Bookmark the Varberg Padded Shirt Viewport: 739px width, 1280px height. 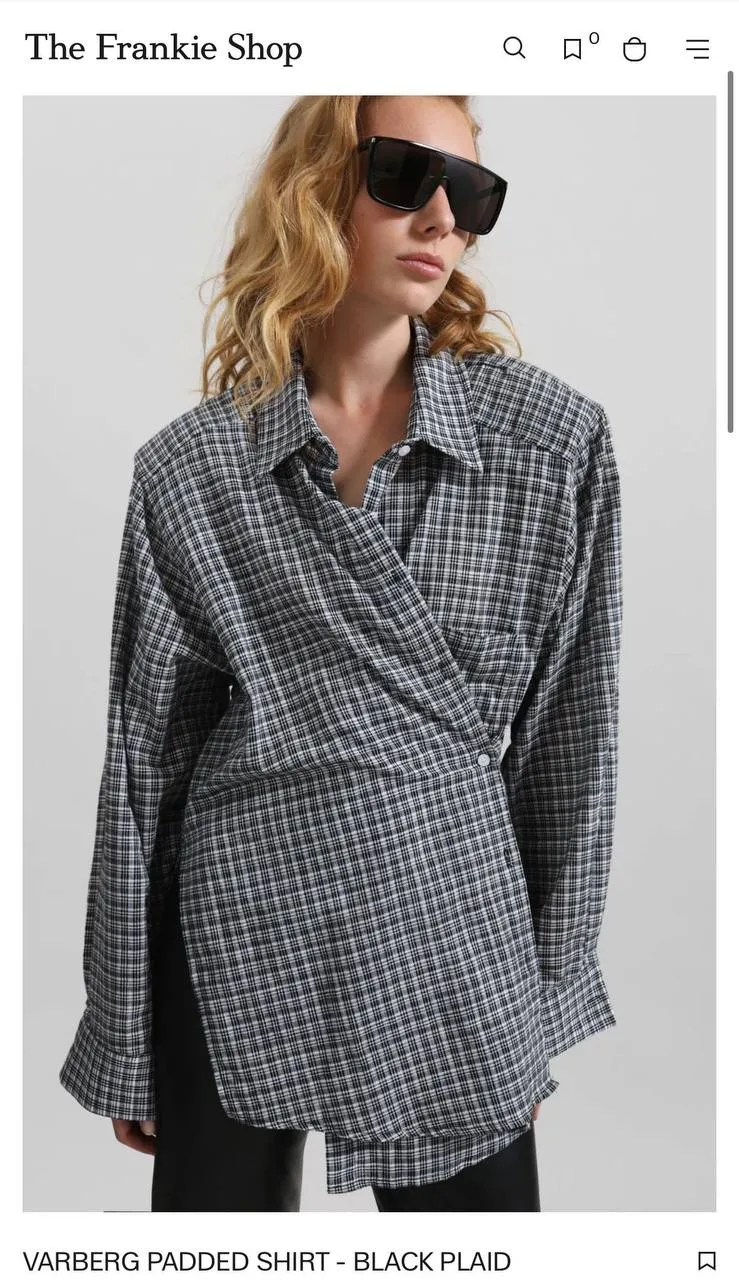click(x=706, y=1261)
